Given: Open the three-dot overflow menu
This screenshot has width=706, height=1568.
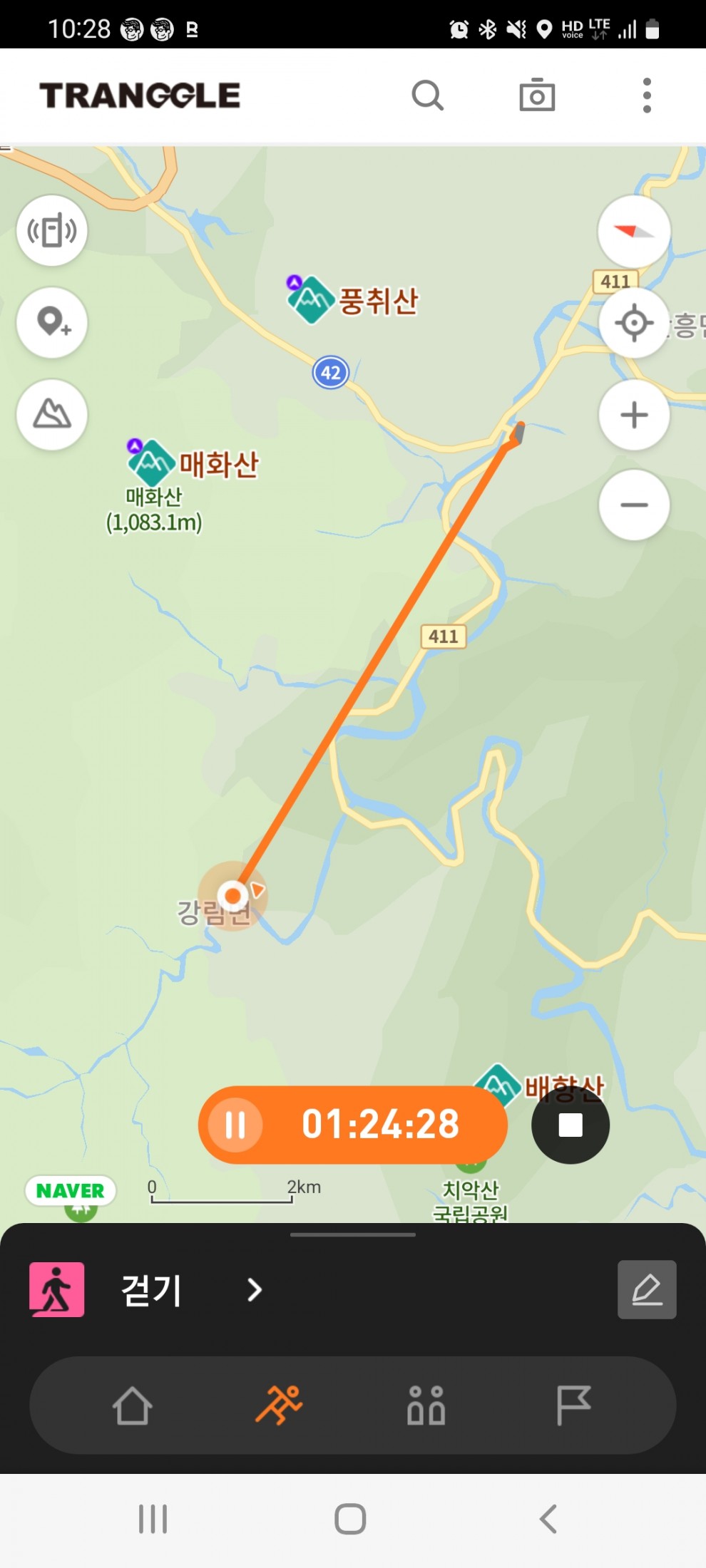Looking at the screenshot, I should click(647, 96).
